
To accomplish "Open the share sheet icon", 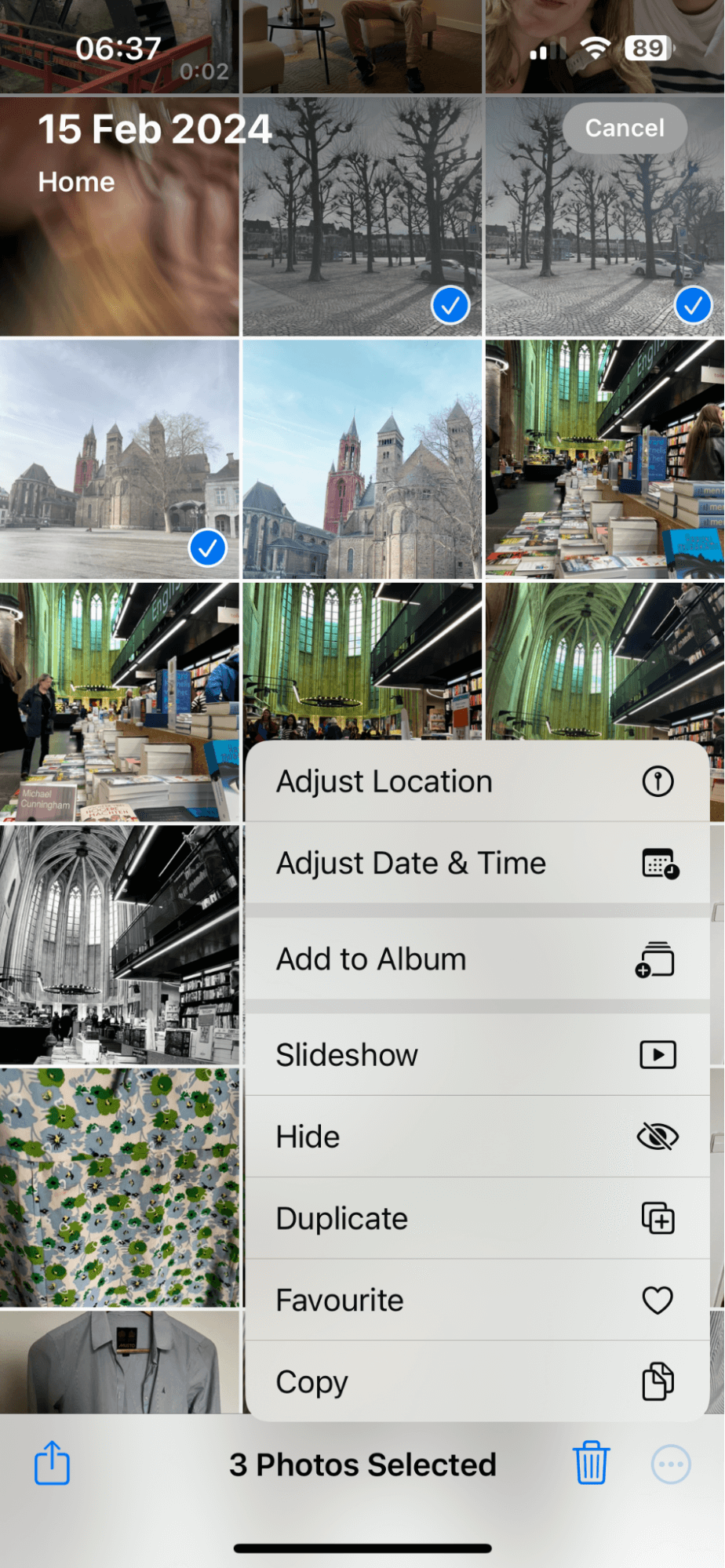I will pyautogui.click(x=53, y=1463).
